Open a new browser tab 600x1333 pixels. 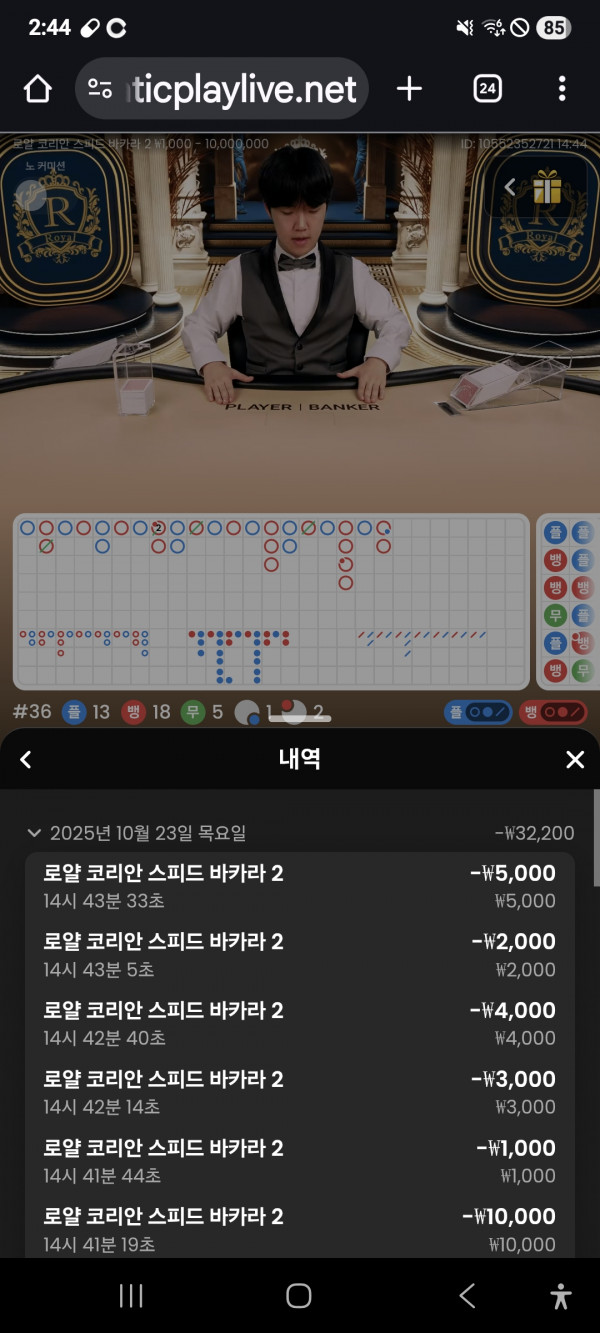(409, 89)
